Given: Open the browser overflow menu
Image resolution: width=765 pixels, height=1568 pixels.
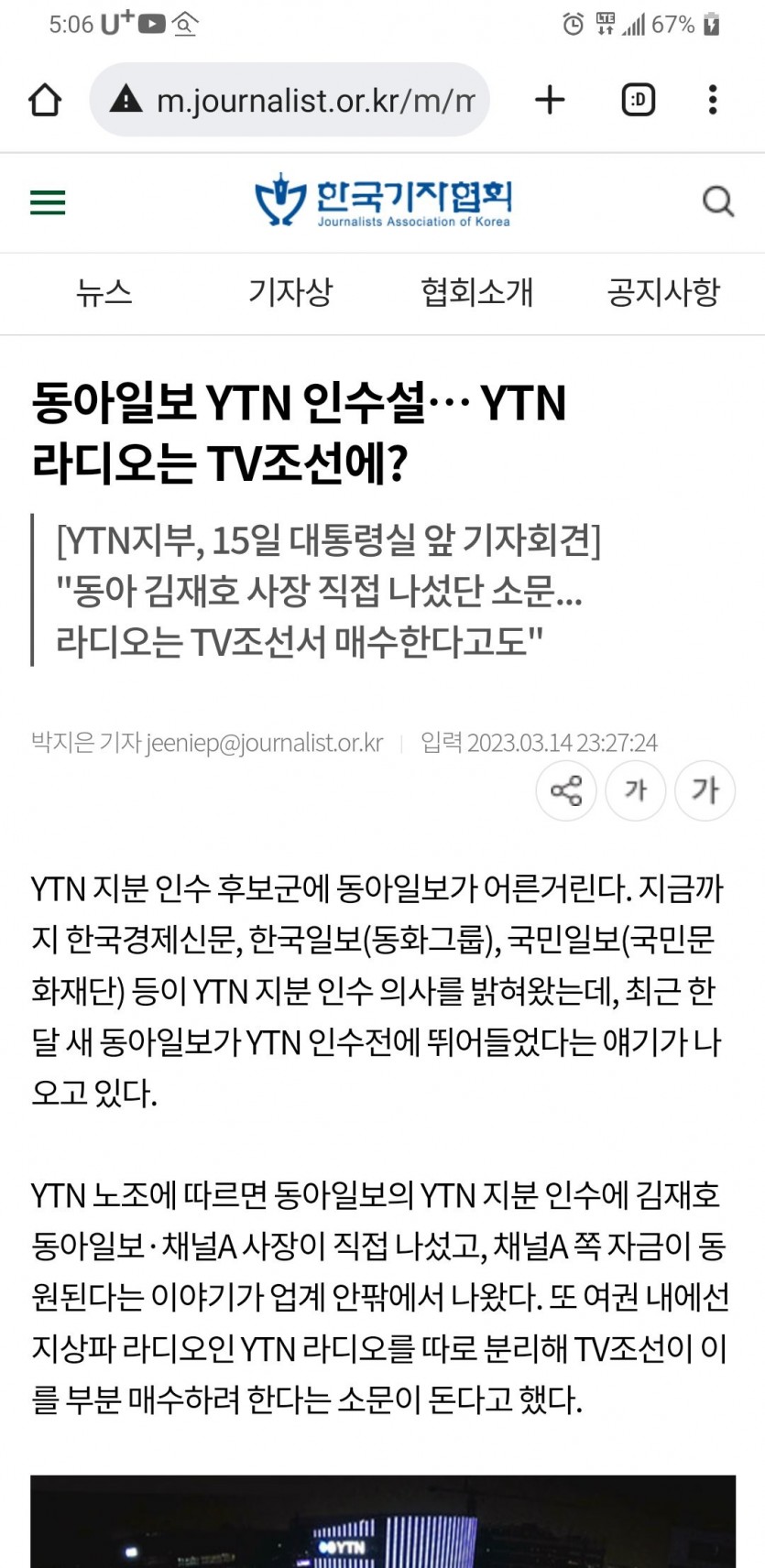Looking at the screenshot, I should tap(713, 100).
